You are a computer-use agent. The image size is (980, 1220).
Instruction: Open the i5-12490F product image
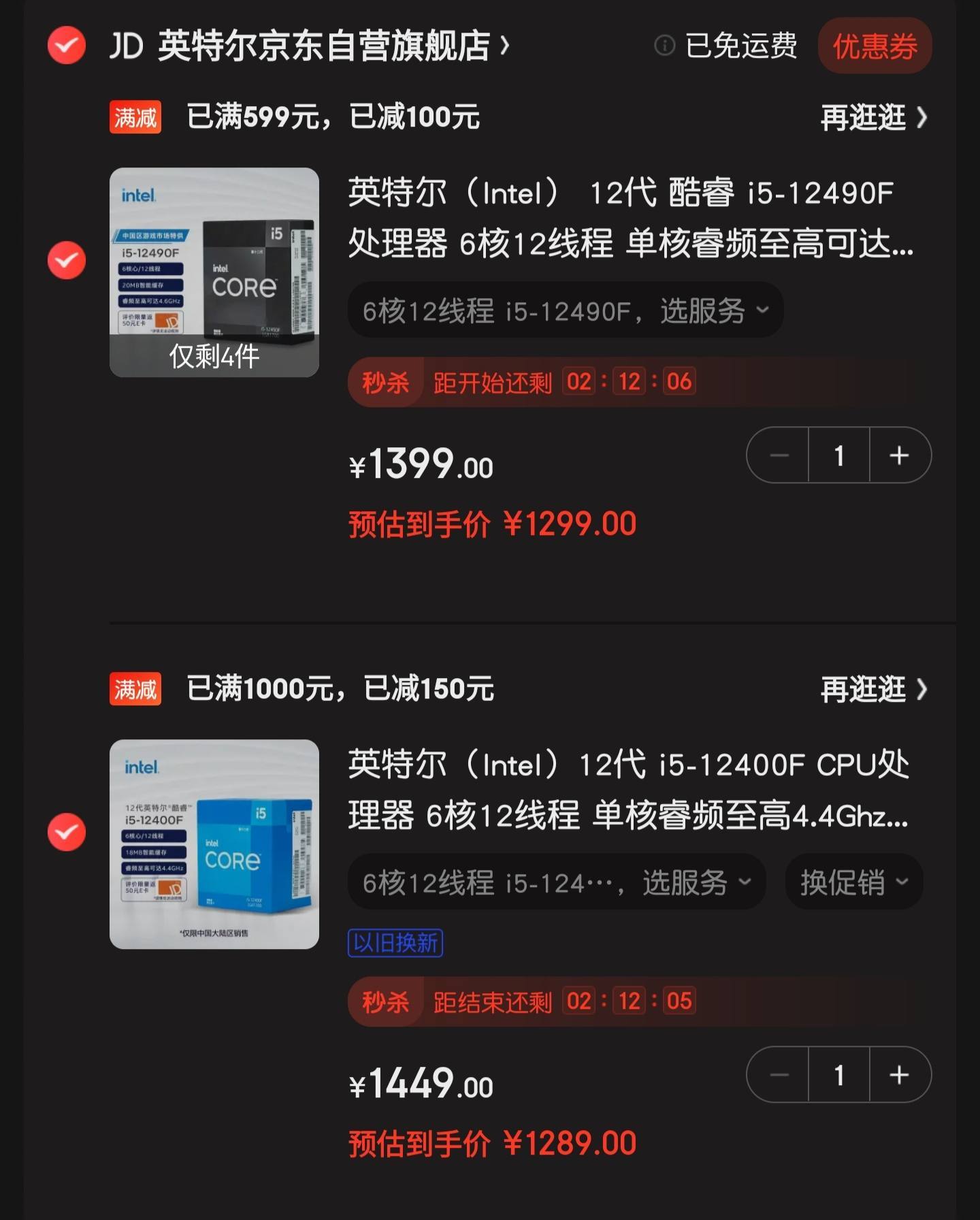coord(214,272)
